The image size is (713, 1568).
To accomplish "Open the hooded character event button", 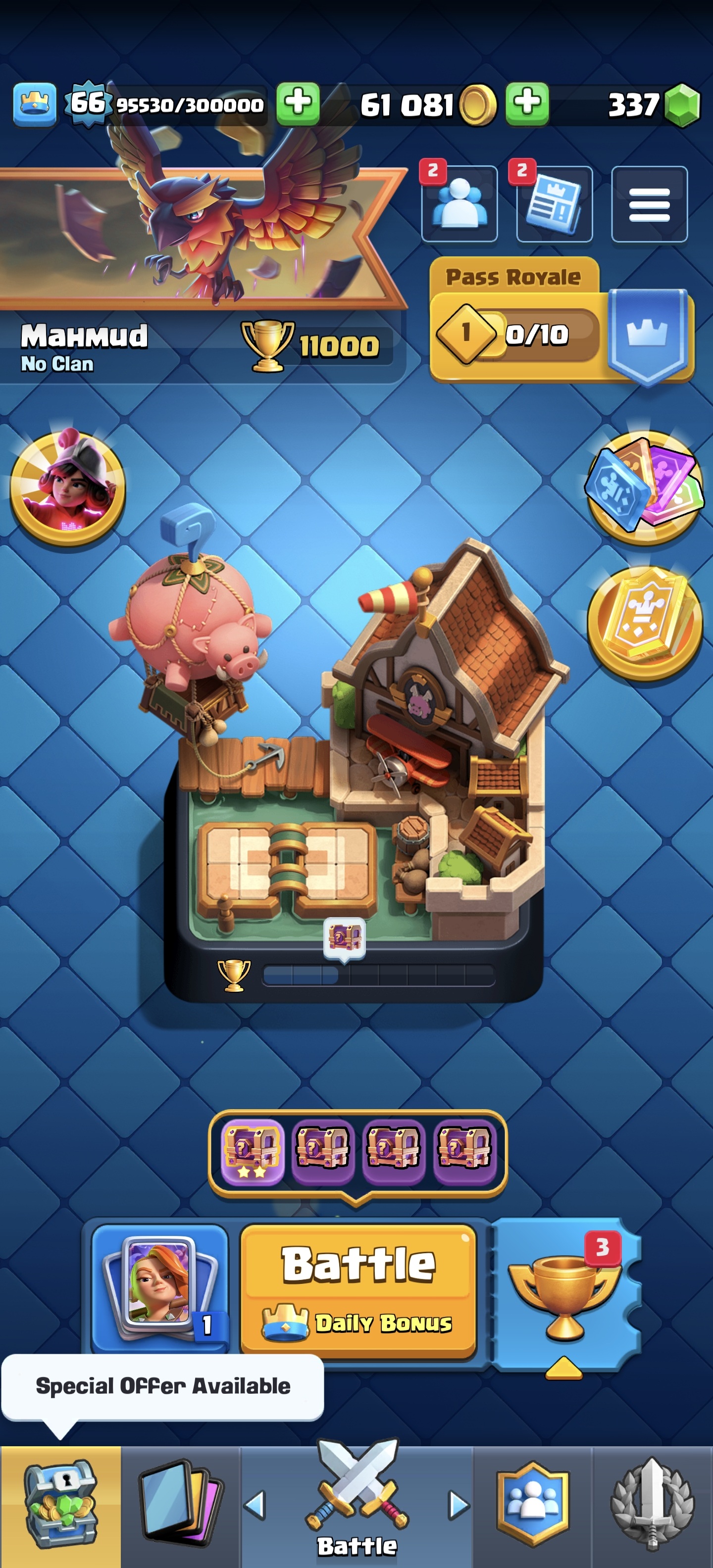I will (67, 487).
